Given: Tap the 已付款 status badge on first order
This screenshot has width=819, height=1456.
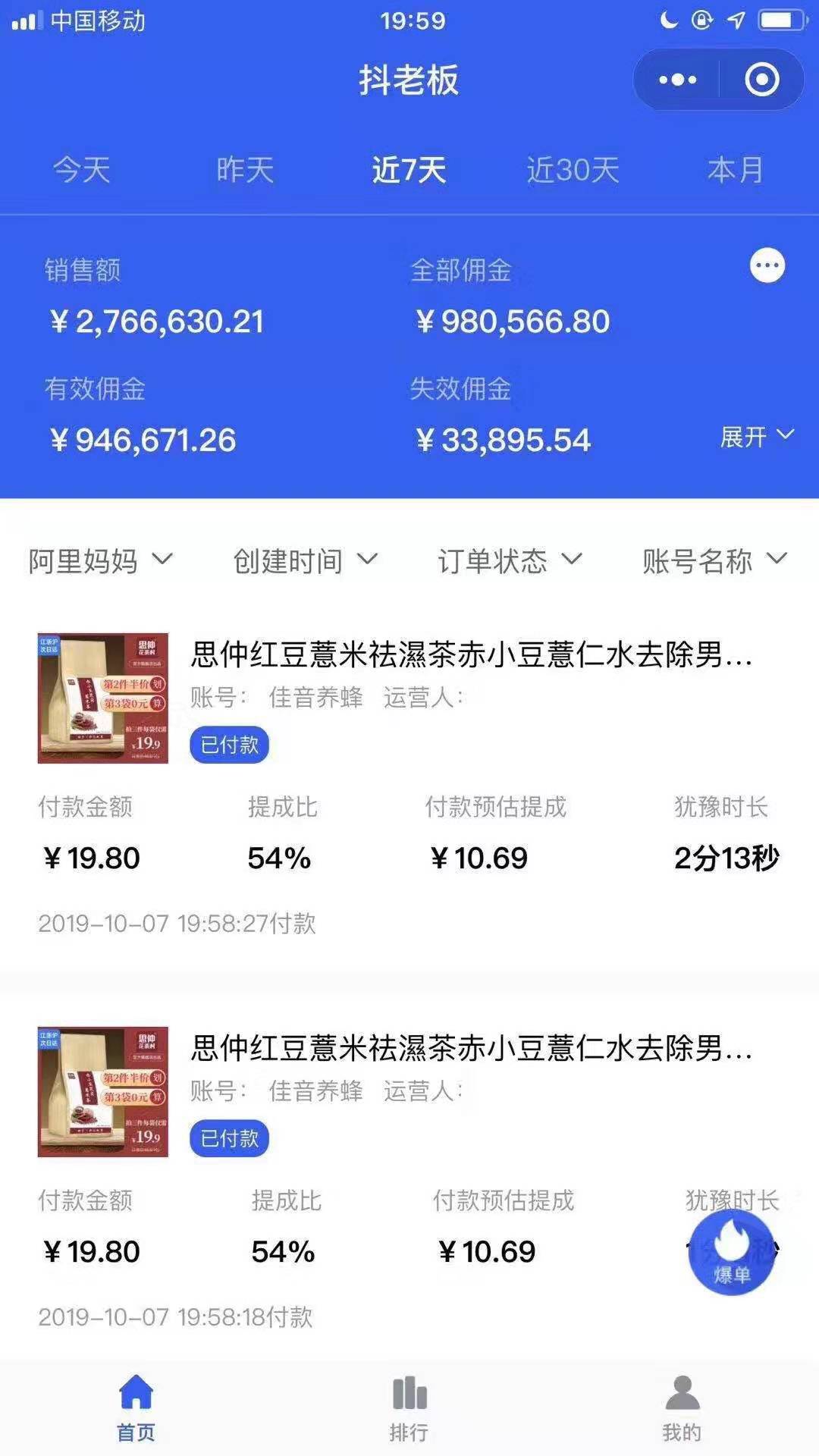Looking at the screenshot, I should [x=228, y=744].
